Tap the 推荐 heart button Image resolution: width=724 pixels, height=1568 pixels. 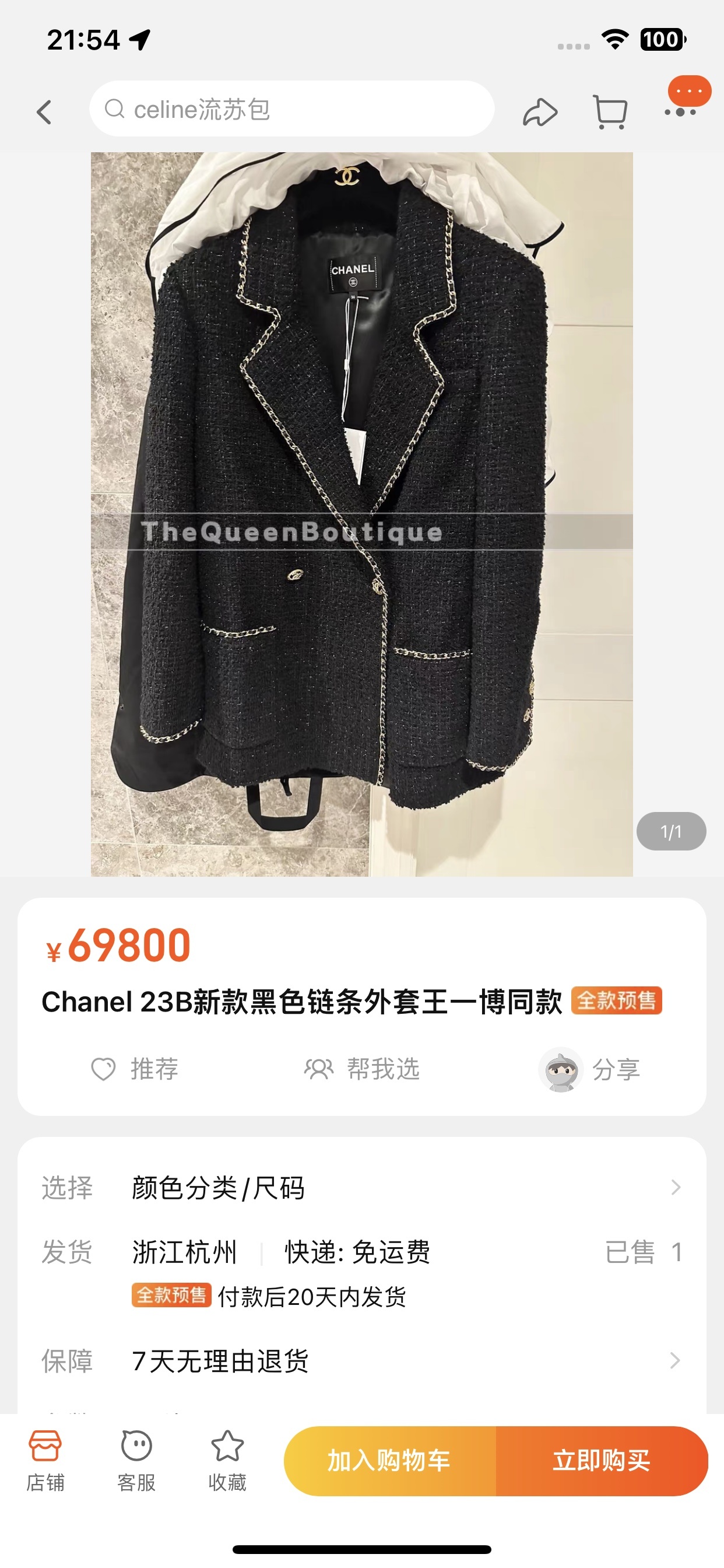135,1069
